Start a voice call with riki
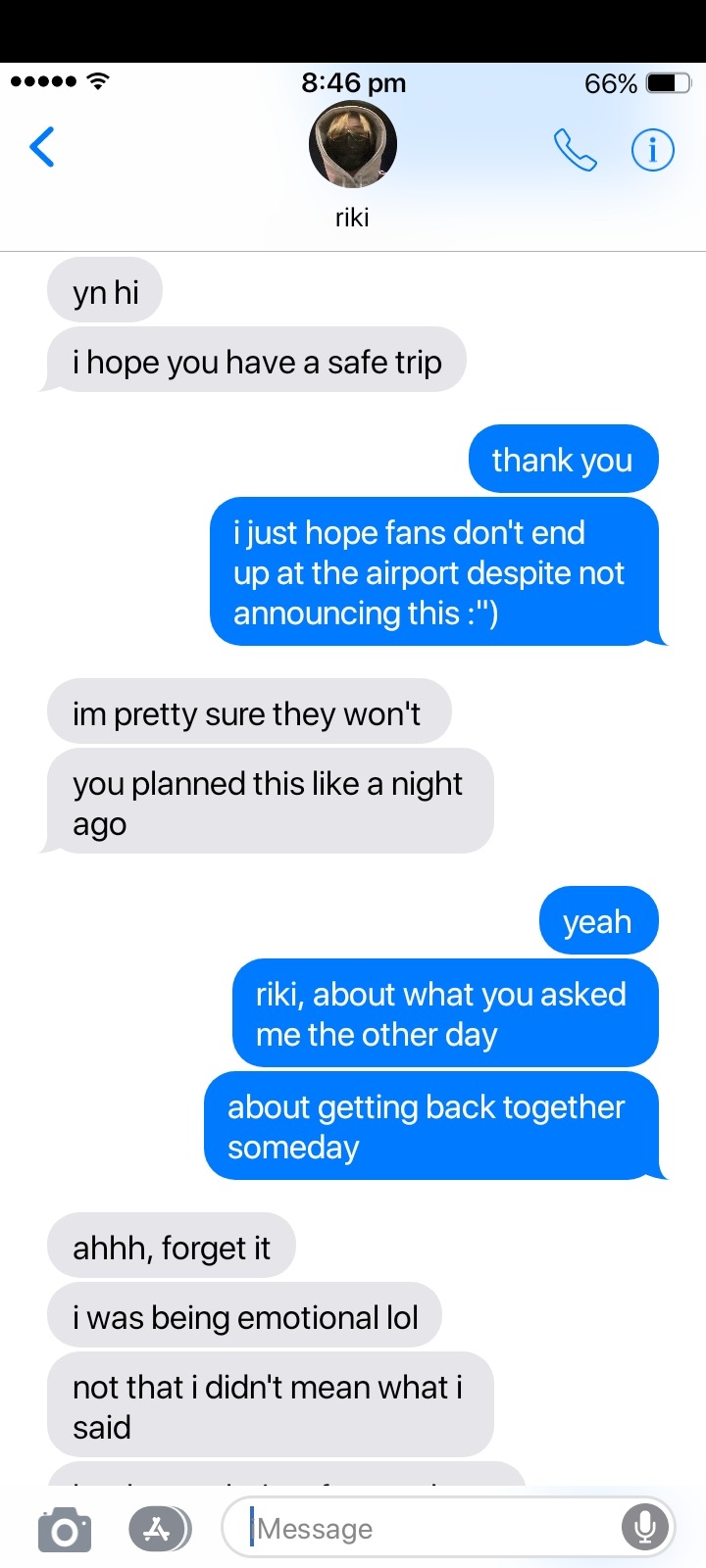The width and height of the screenshot is (706, 1568). pyautogui.click(x=575, y=150)
